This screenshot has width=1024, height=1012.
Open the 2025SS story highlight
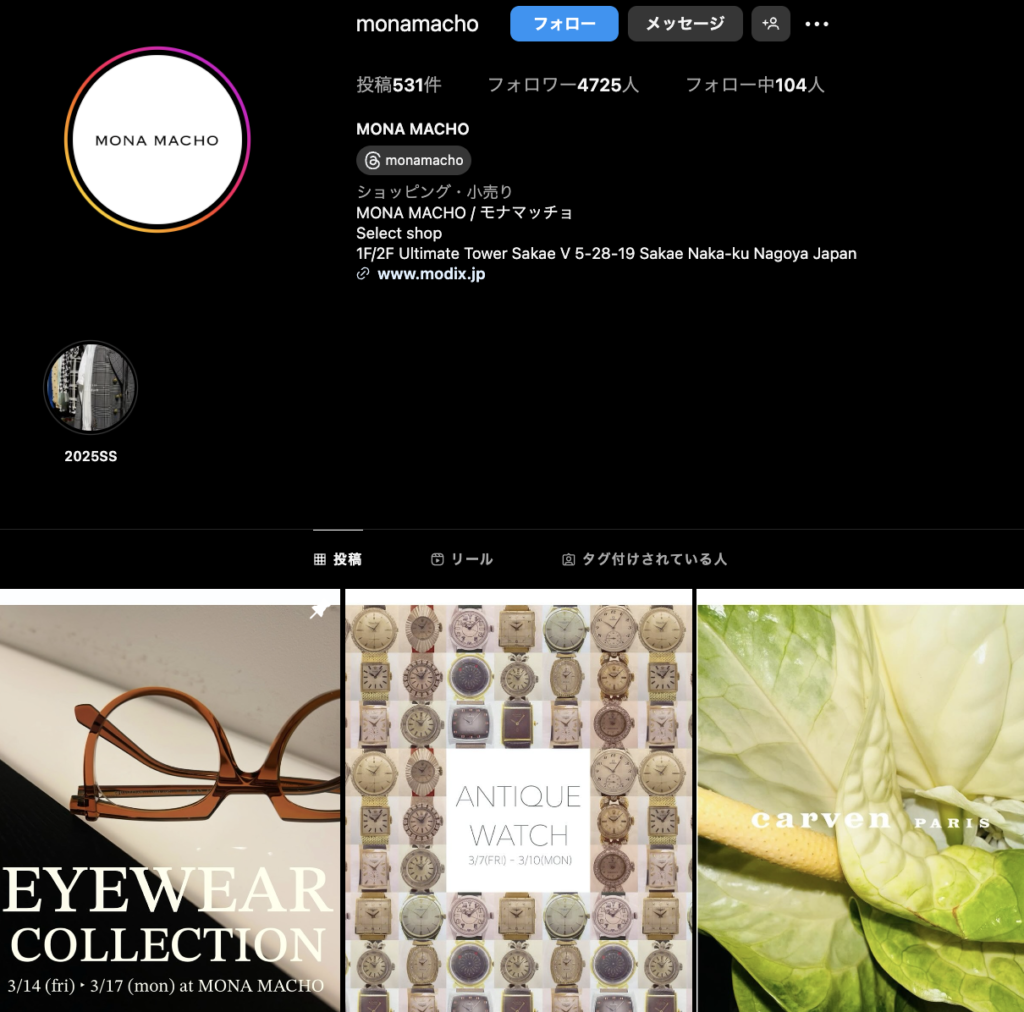coord(91,388)
